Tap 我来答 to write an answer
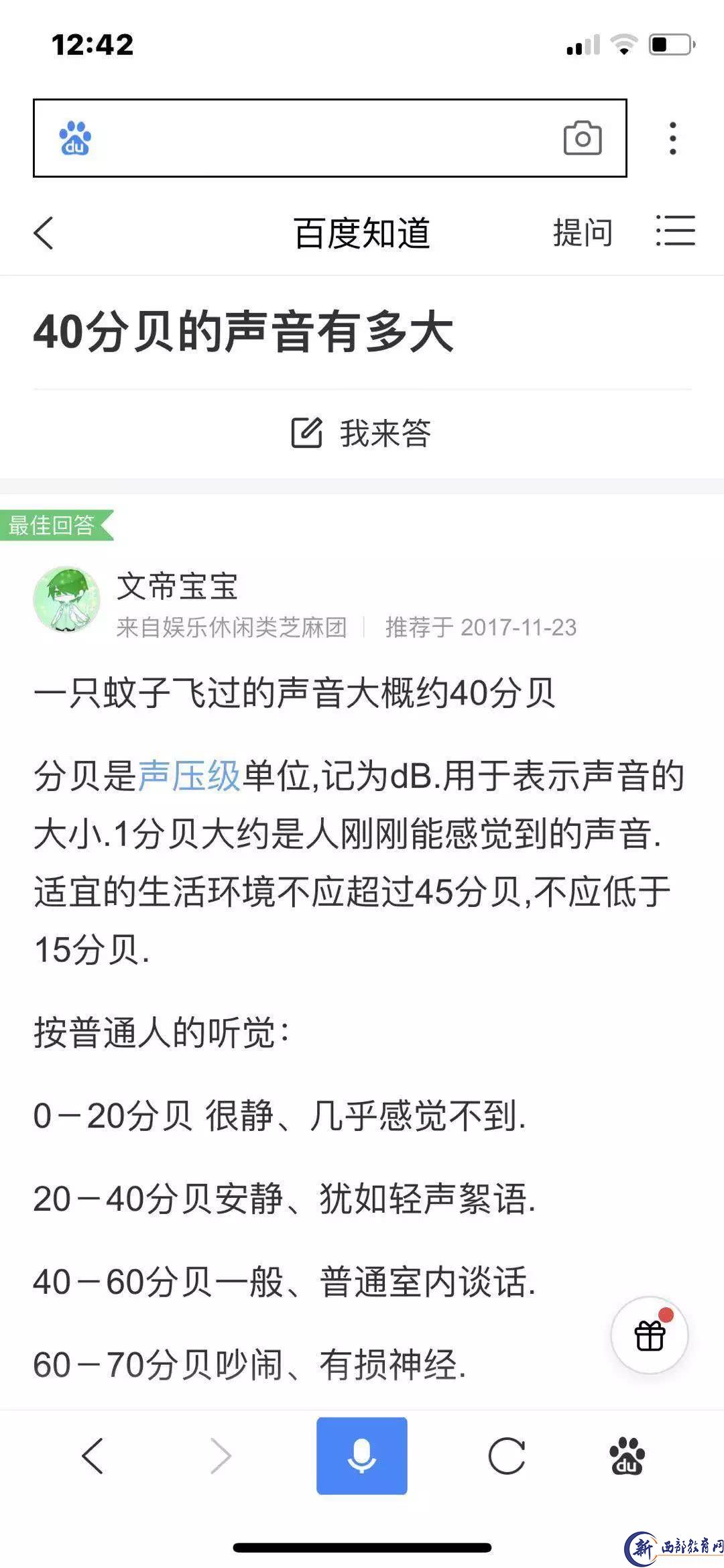724x1568 pixels. click(x=362, y=432)
